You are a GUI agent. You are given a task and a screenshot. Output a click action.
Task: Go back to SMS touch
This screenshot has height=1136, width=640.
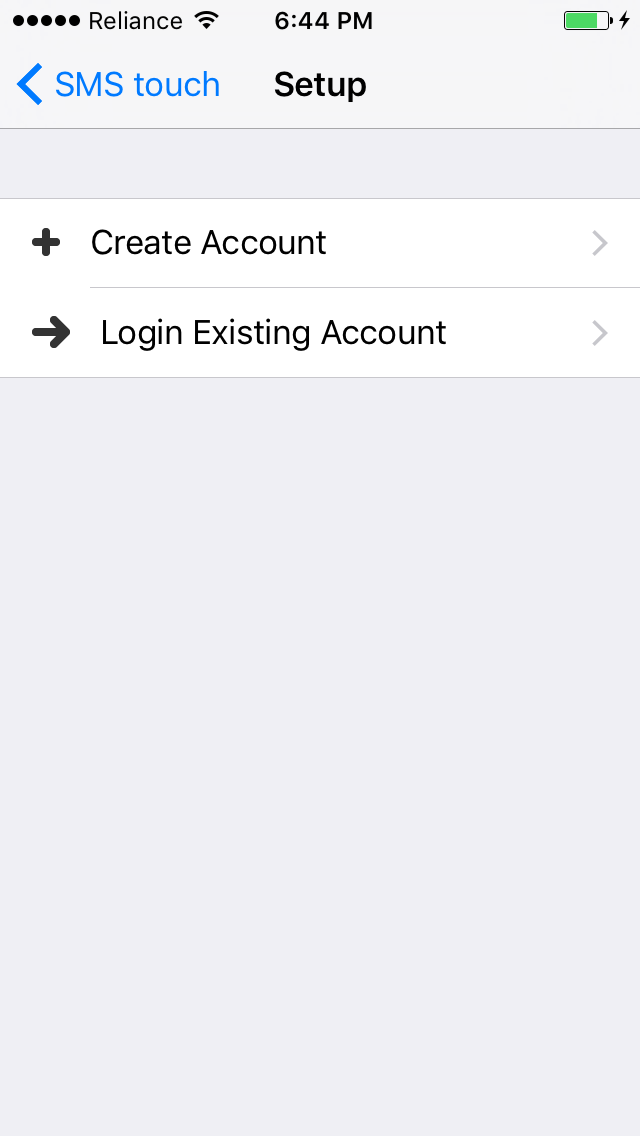118,85
